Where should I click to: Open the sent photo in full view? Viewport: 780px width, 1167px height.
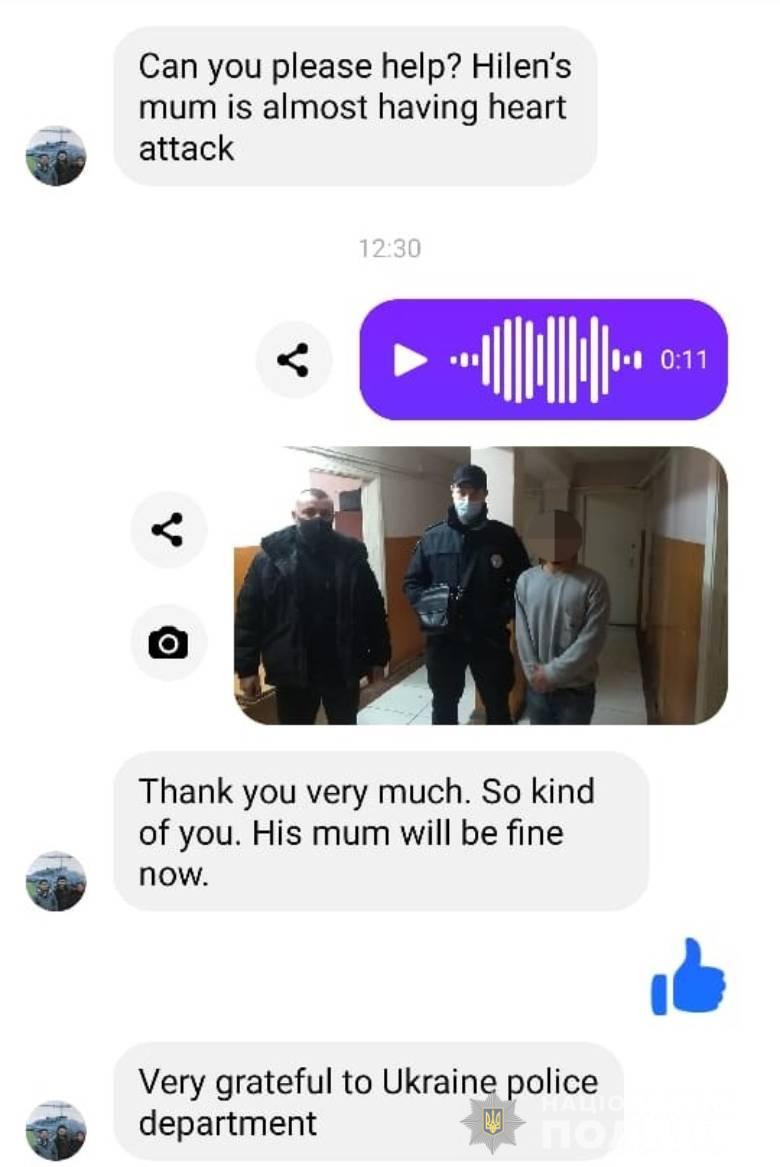[480, 585]
